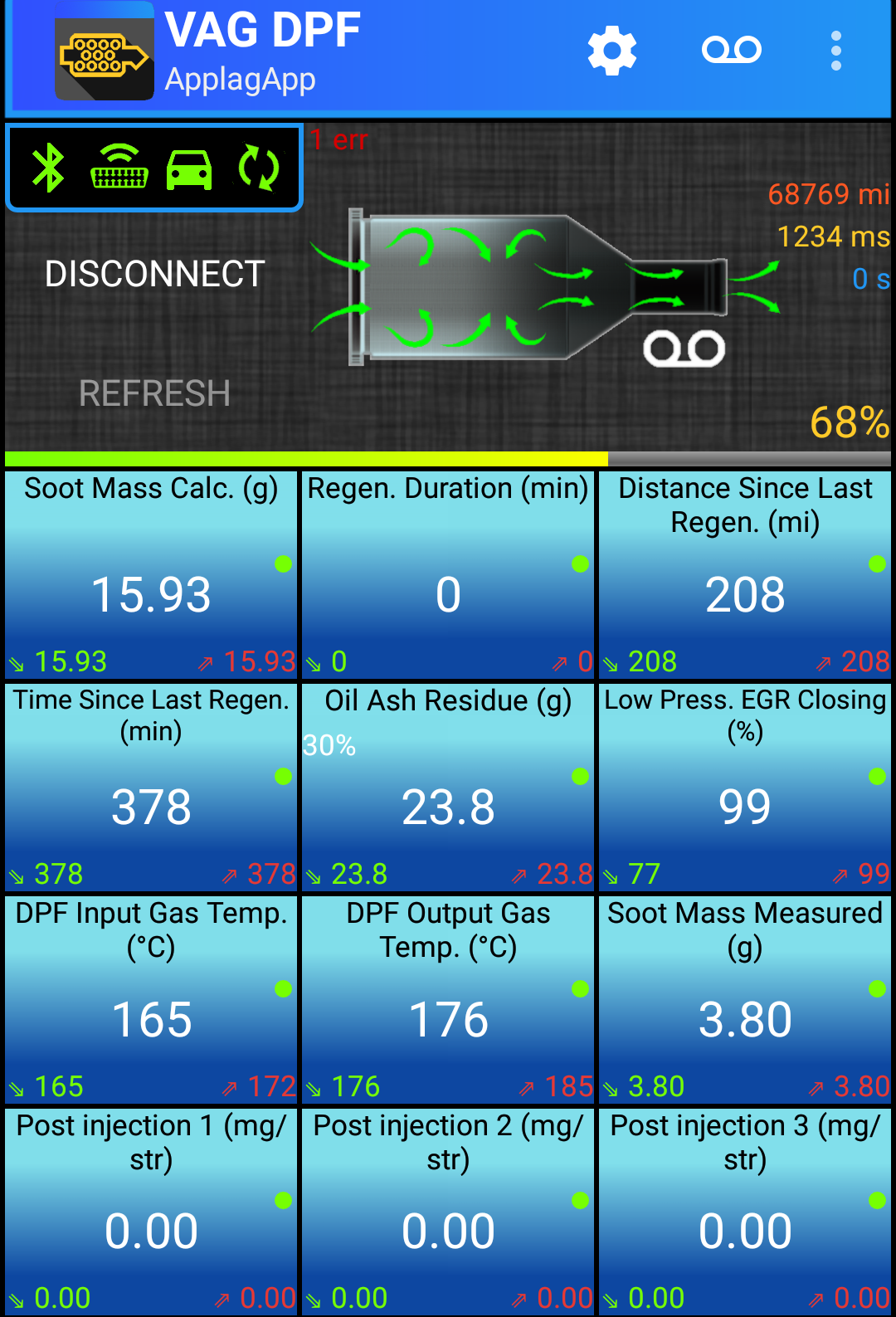Open the Regen. Duration tile
The height and width of the screenshot is (1317, 896).
point(448,574)
